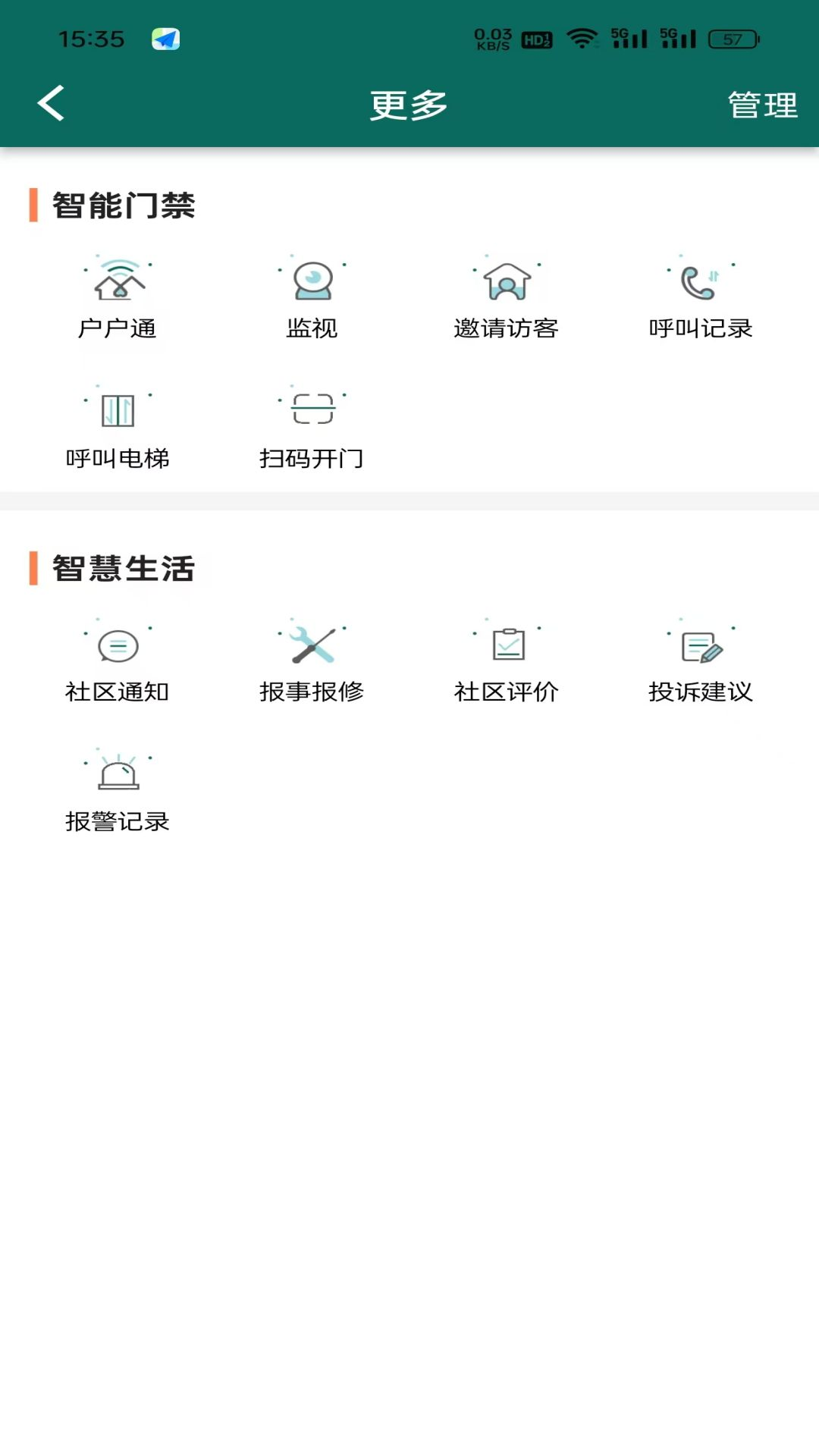Tap the back arrow to return
This screenshot has width=819, height=1456.
[52, 103]
